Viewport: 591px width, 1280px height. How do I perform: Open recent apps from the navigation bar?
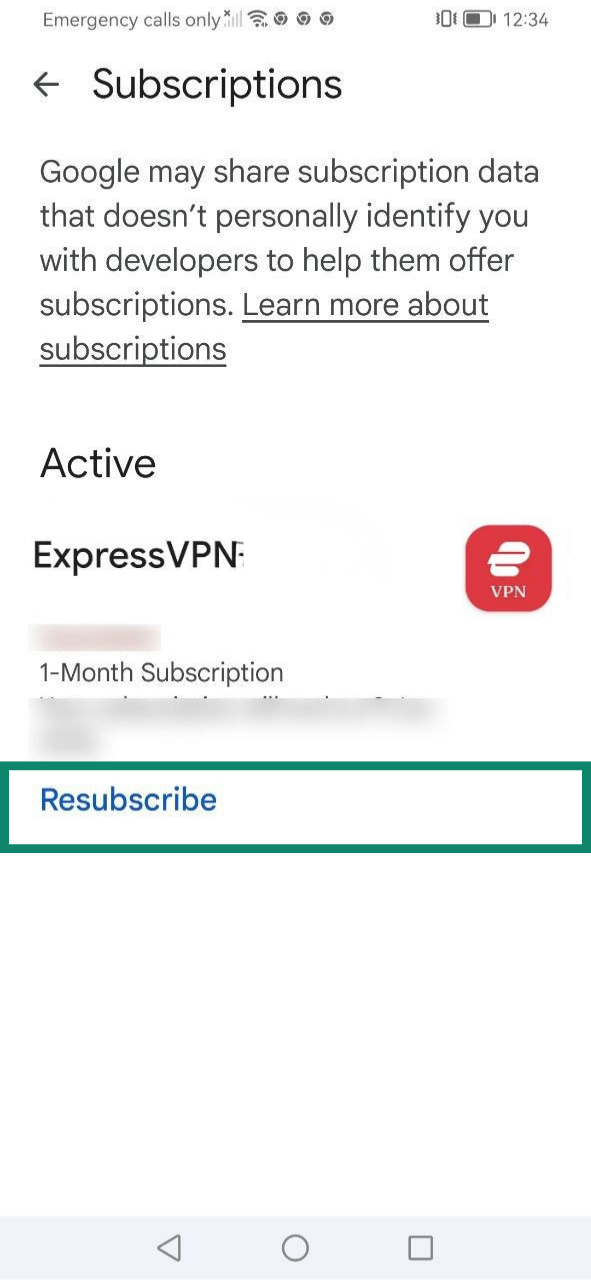421,1247
